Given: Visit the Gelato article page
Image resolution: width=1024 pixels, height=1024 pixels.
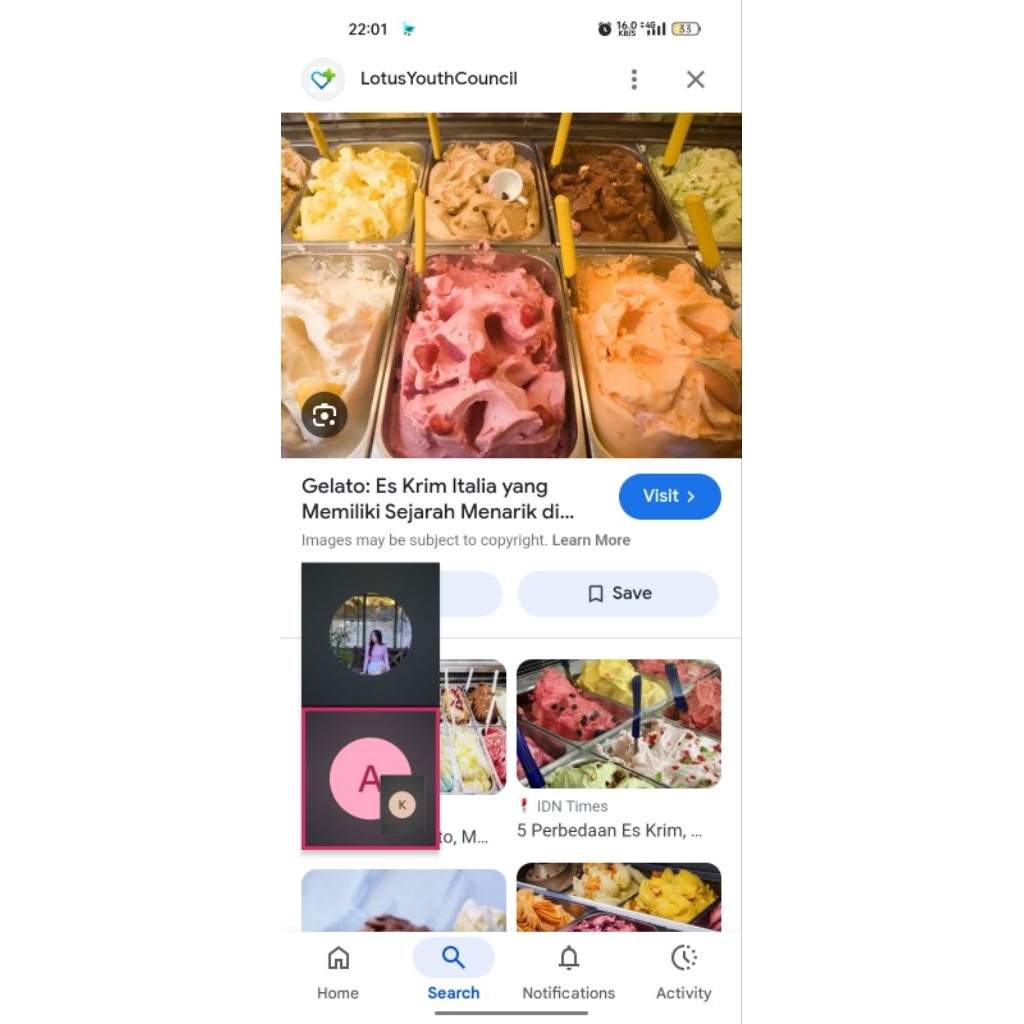Looking at the screenshot, I should 669,496.
